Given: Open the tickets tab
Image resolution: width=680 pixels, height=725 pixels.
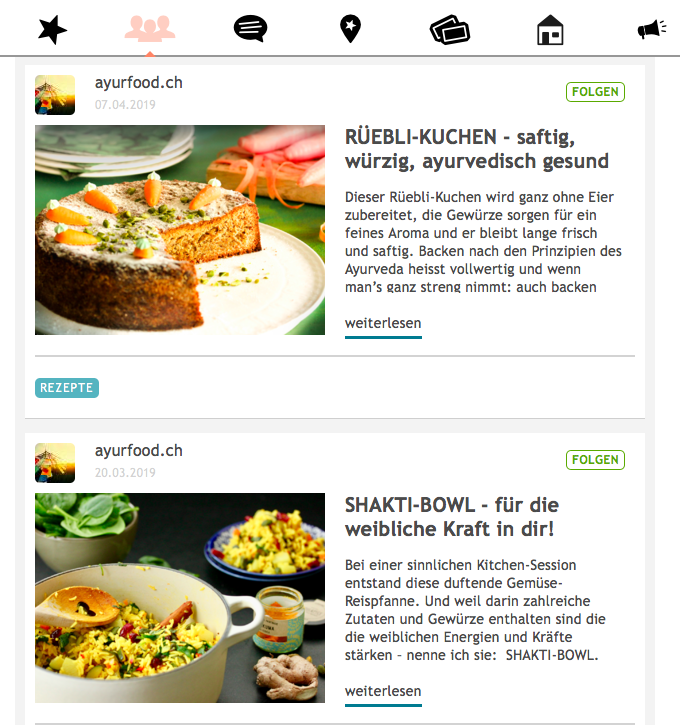Looking at the screenshot, I should [x=449, y=30].
